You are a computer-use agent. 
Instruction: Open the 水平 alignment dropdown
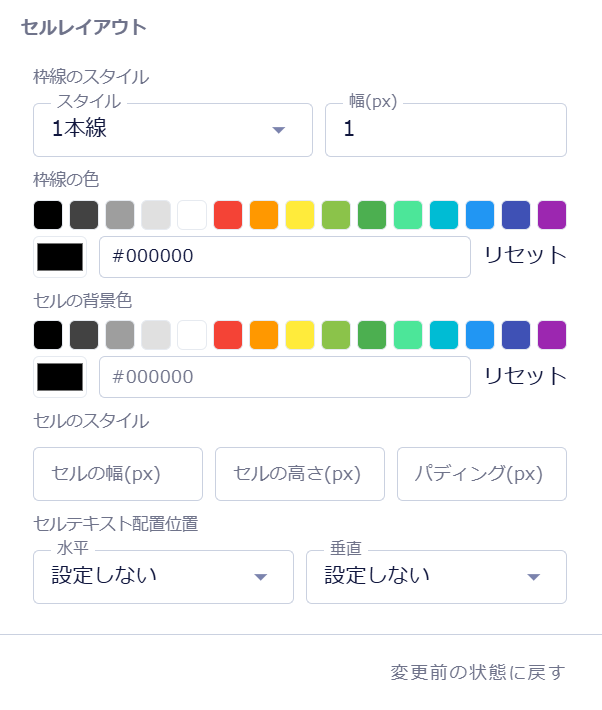tap(163, 576)
